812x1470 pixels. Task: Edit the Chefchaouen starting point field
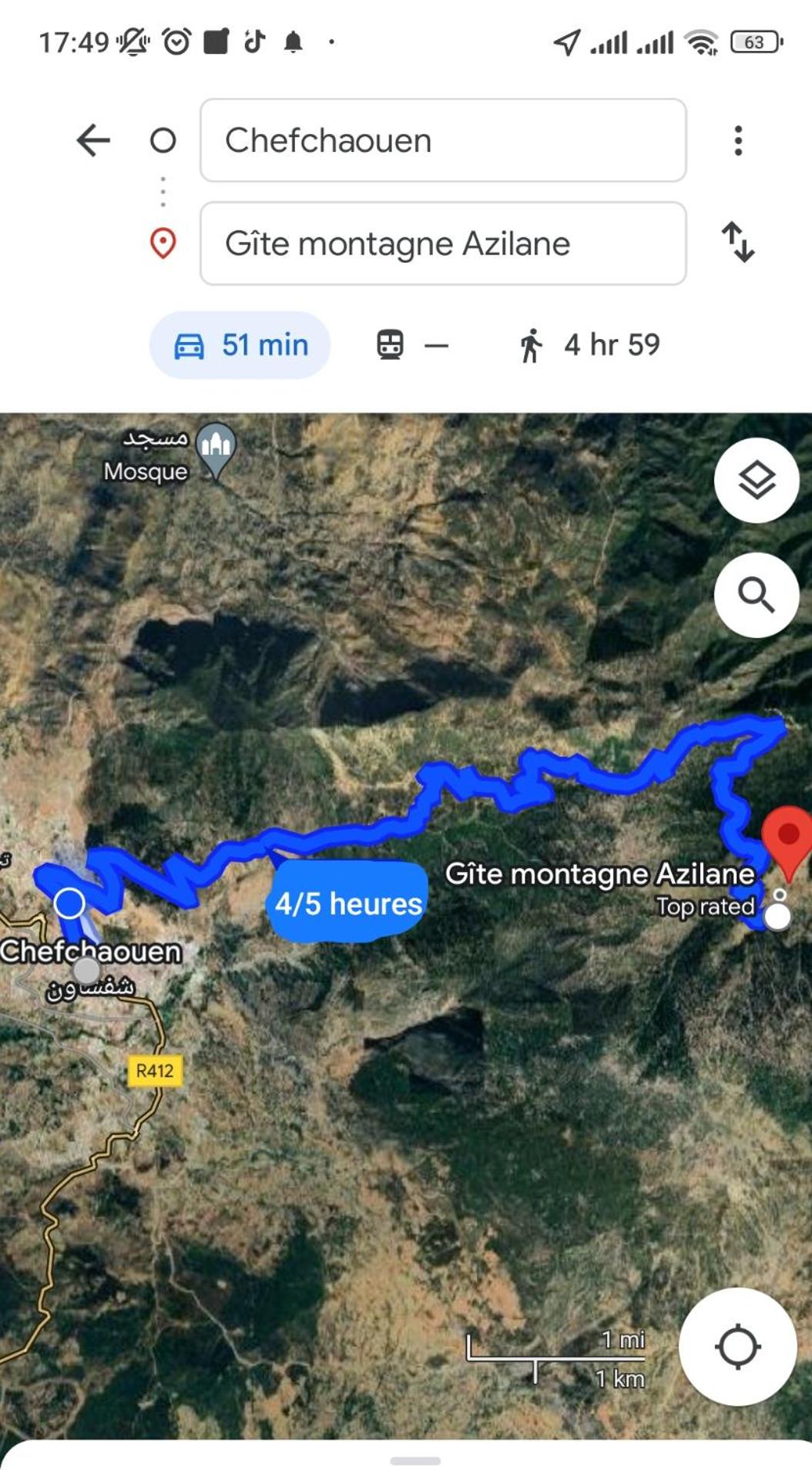click(x=443, y=140)
